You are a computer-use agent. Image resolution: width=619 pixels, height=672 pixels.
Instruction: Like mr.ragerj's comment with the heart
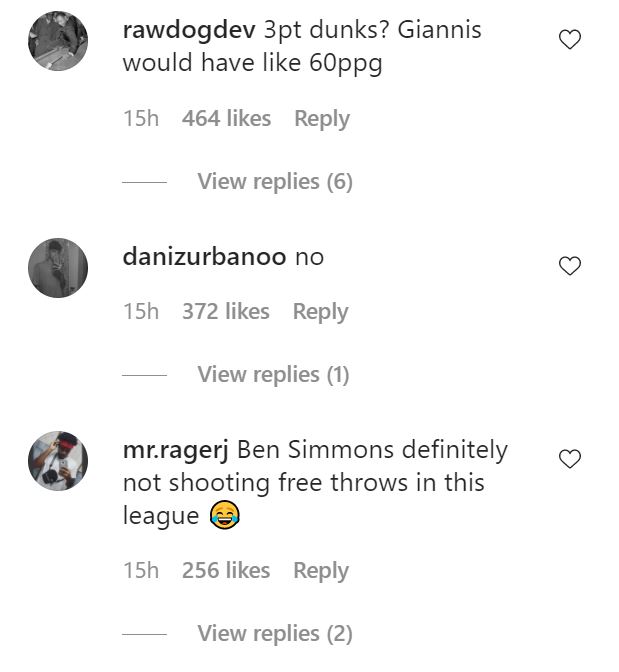tap(569, 459)
